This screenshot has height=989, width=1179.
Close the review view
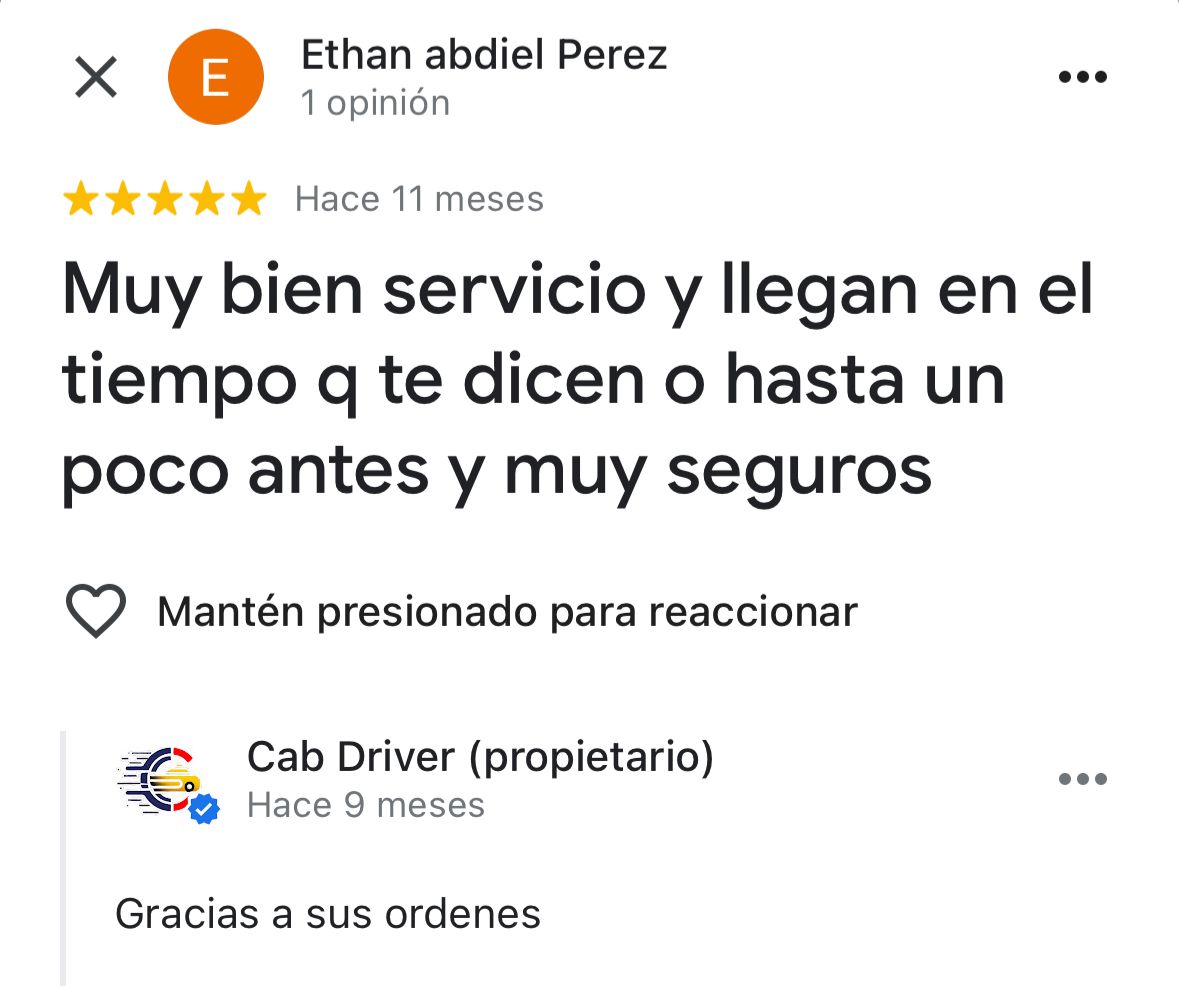click(x=96, y=78)
